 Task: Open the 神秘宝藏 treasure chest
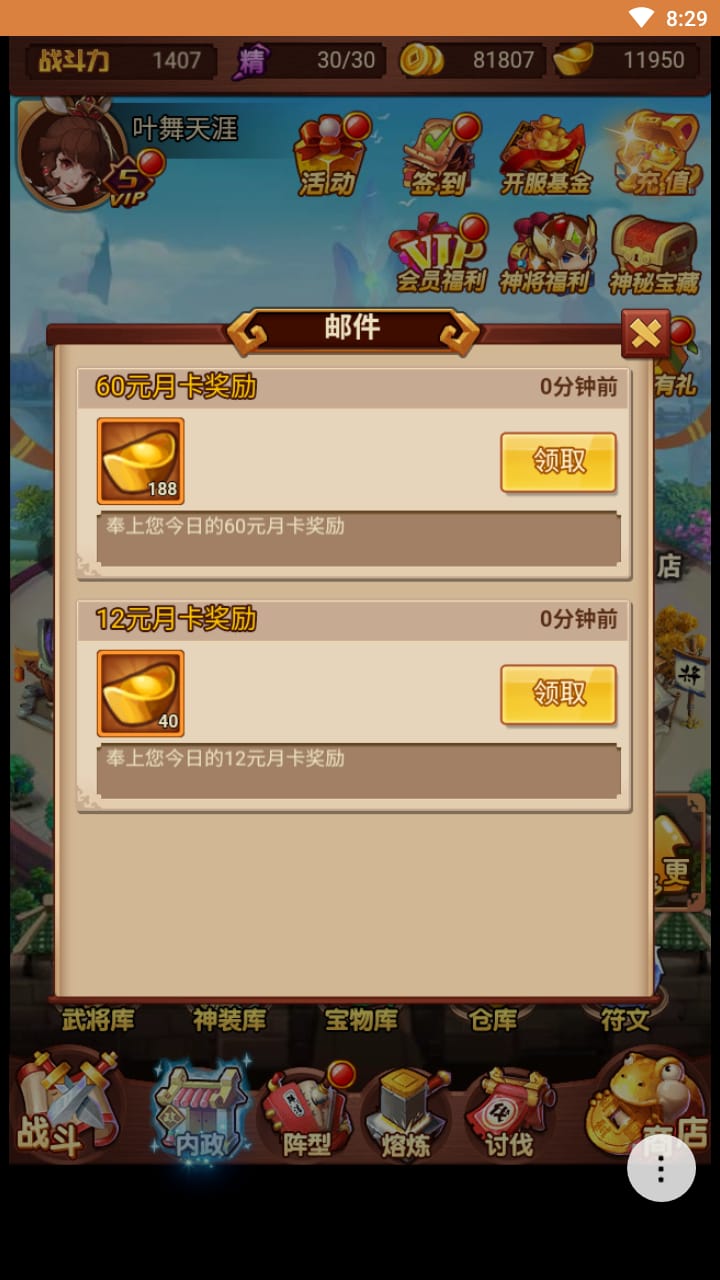click(x=655, y=255)
